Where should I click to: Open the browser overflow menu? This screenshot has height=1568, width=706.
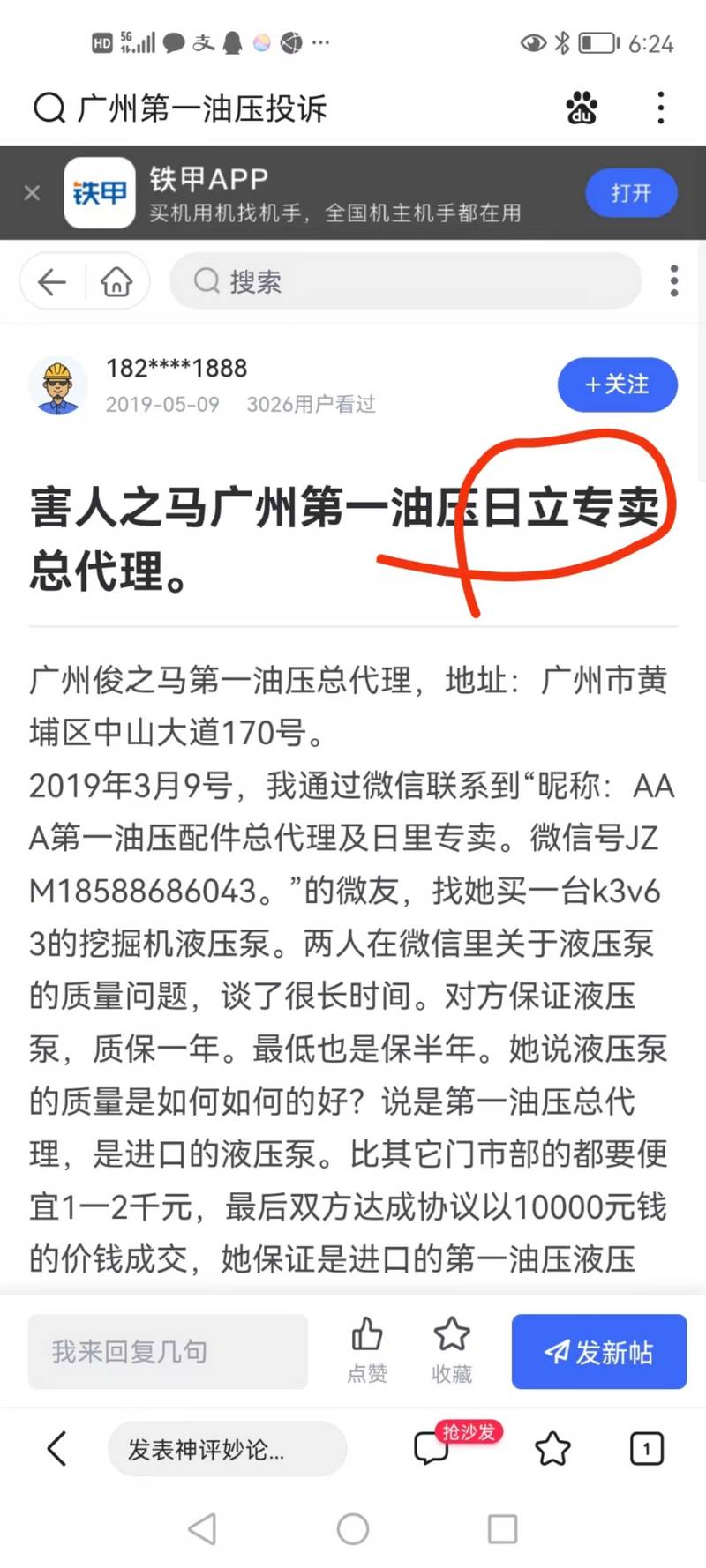coord(661,108)
